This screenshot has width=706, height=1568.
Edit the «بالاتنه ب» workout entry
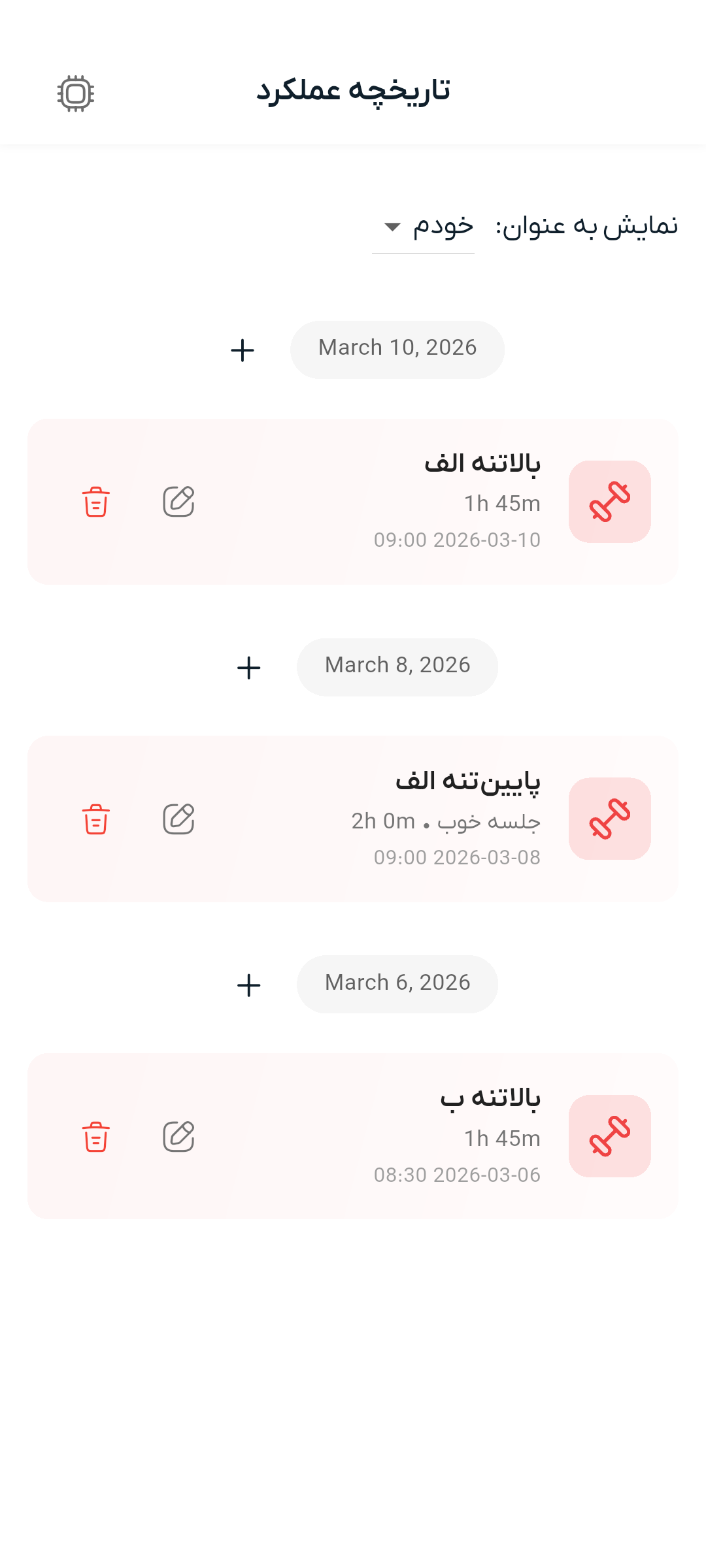click(x=178, y=1137)
